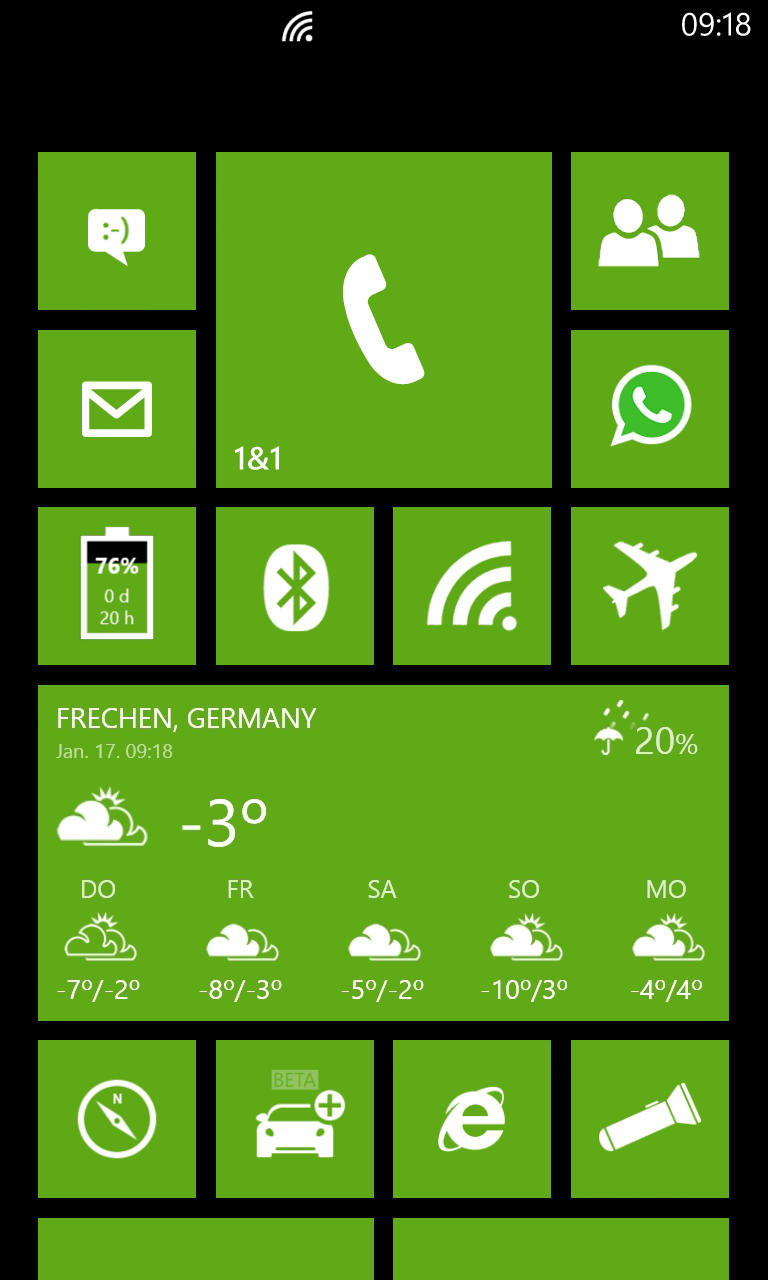
Task: Open the Frechen weather forecast tile
Action: pos(383,853)
